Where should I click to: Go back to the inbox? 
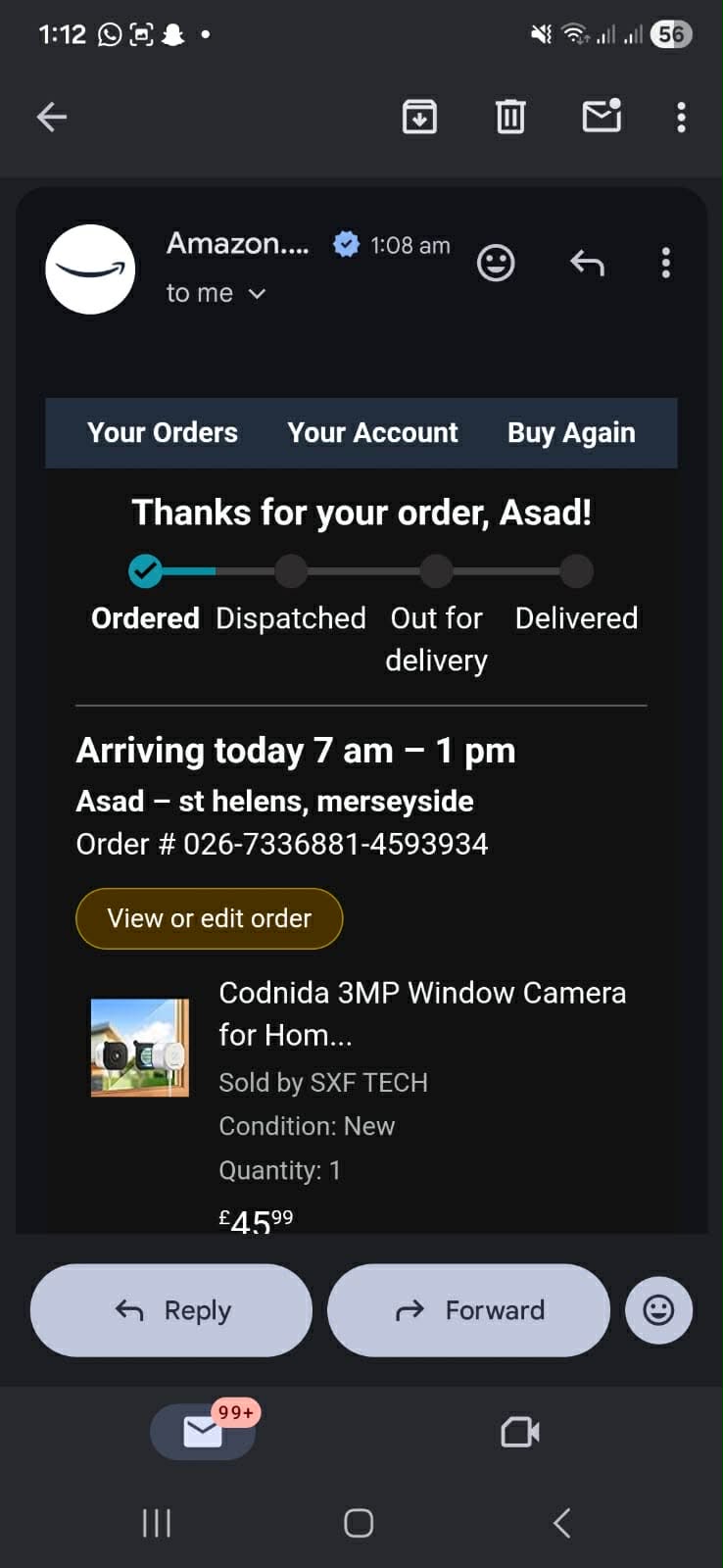click(x=52, y=118)
